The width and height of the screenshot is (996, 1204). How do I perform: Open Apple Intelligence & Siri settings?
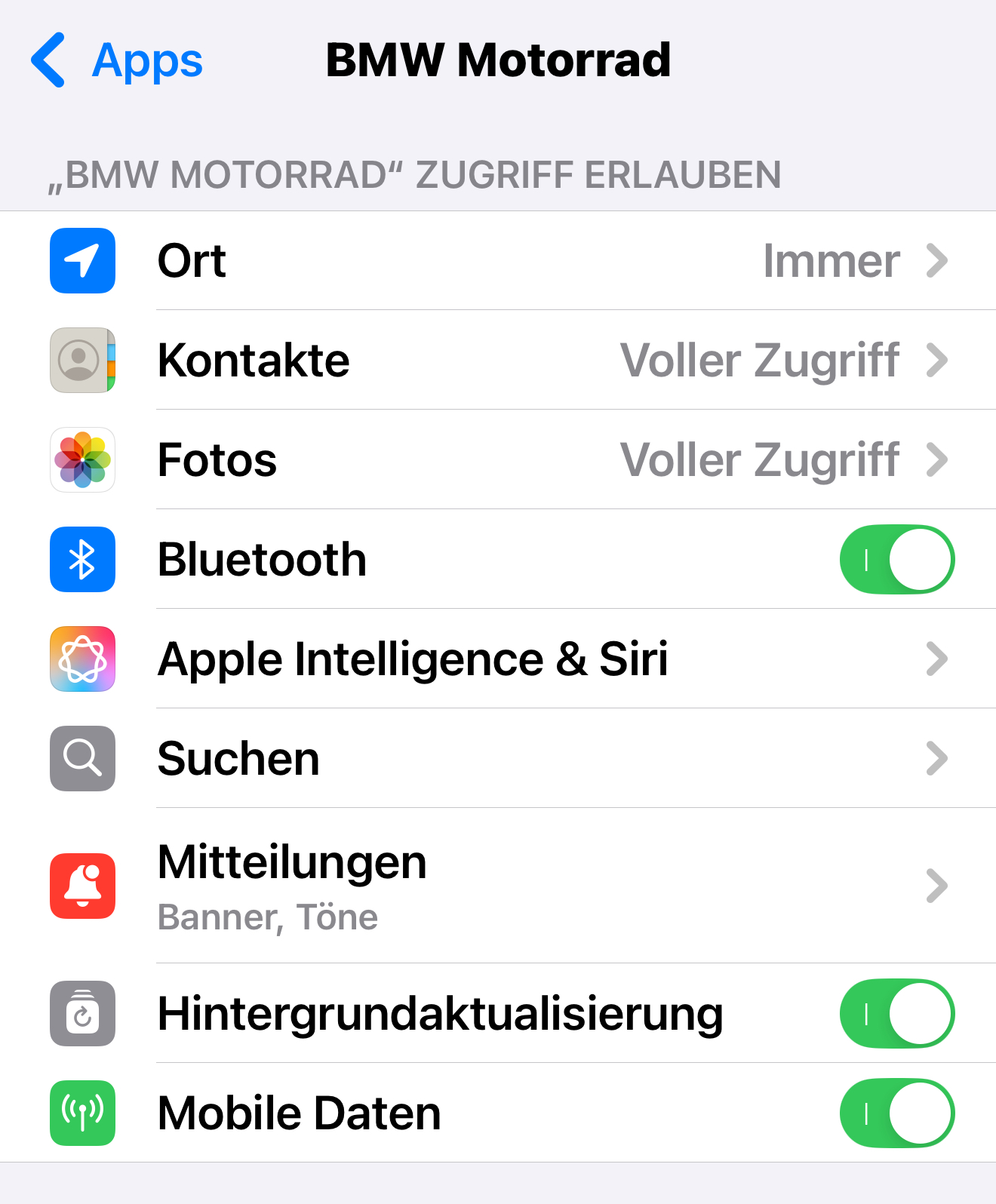(x=498, y=659)
